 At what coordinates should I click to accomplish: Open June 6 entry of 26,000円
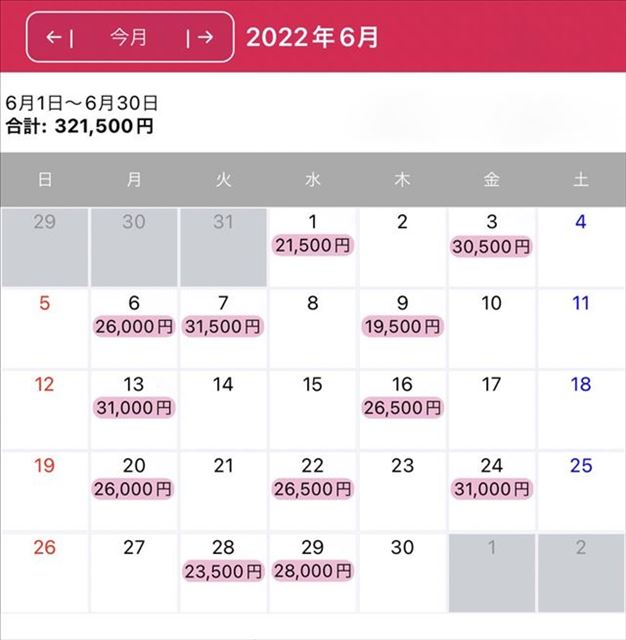134,326
